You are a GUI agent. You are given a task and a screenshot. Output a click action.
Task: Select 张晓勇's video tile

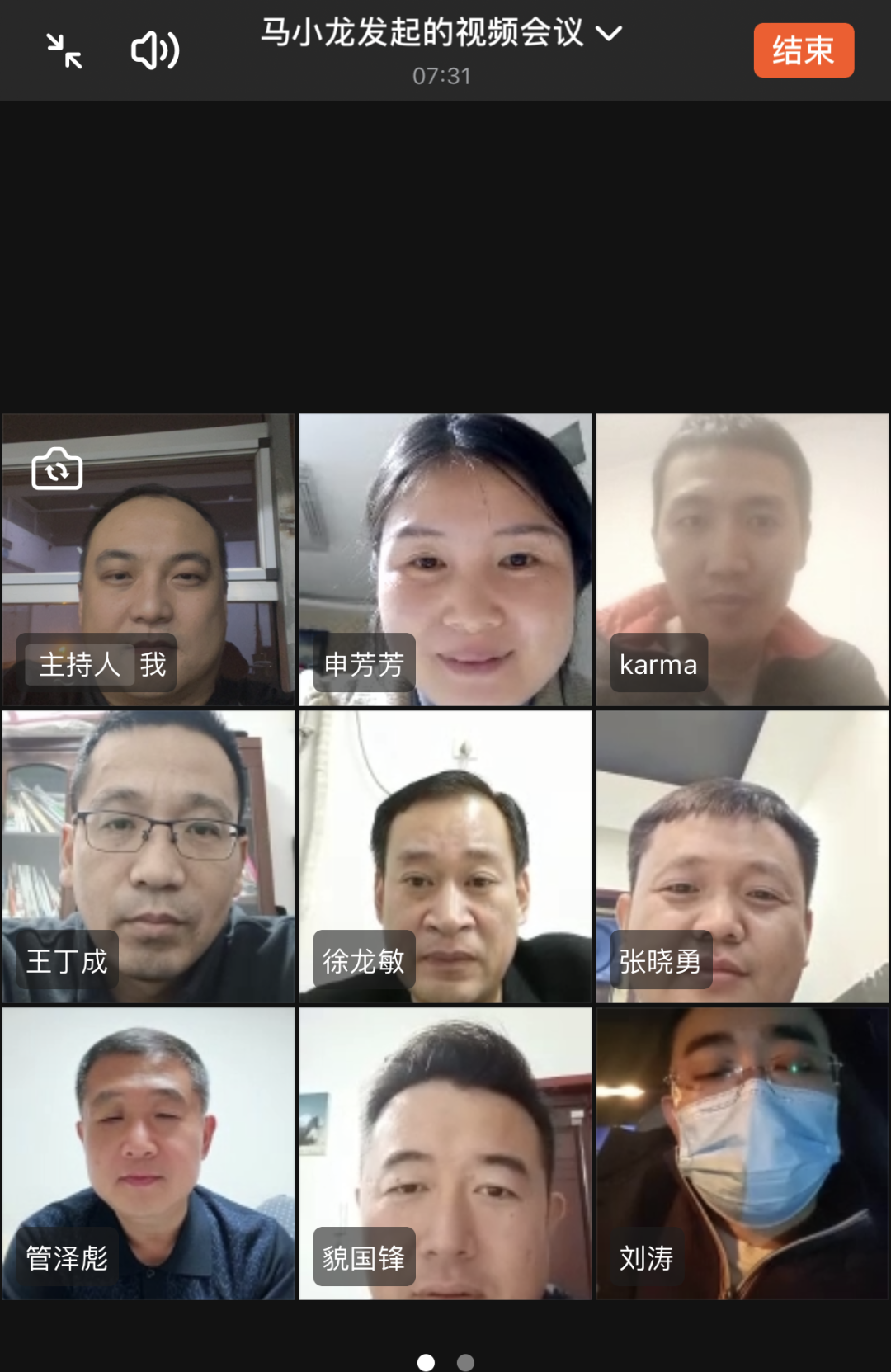(x=742, y=856)
